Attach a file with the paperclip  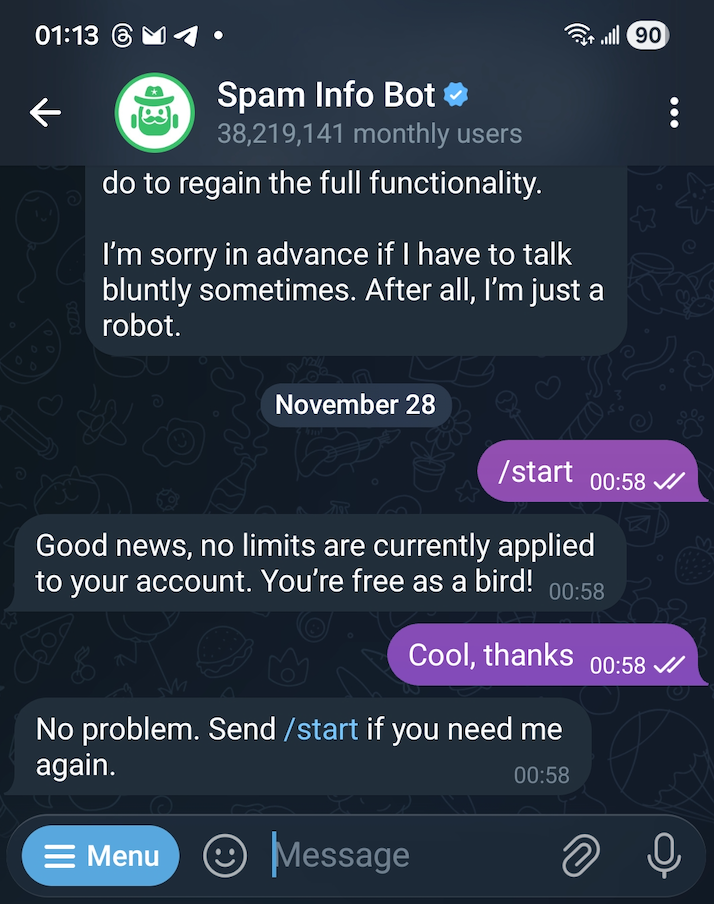click(581, 856)
